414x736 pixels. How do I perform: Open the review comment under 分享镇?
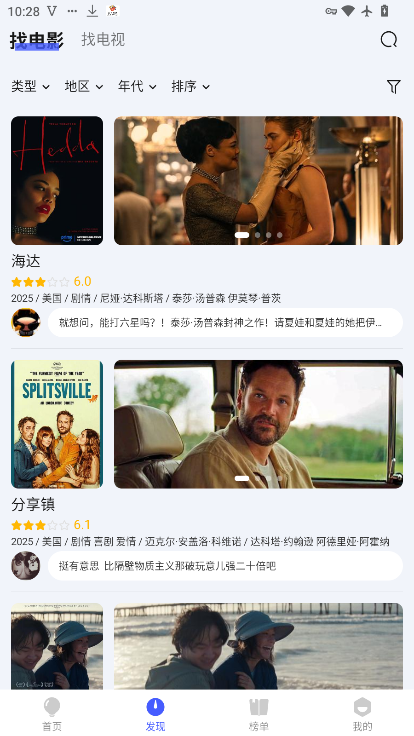pyautogui.click(x=225, y=566)
